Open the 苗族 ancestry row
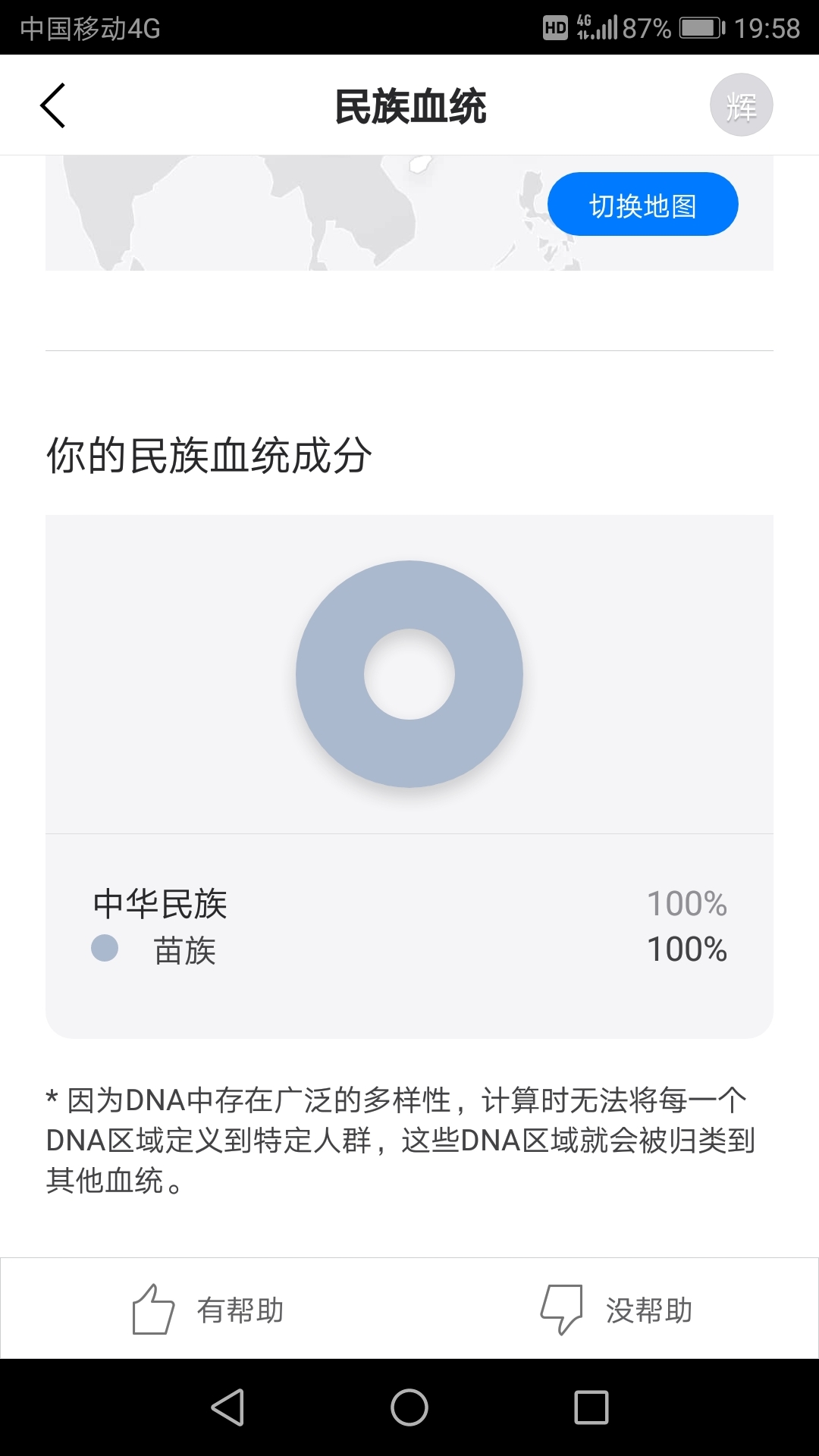819x1456 pixels. pyautogui.click(x=409, y=949)
